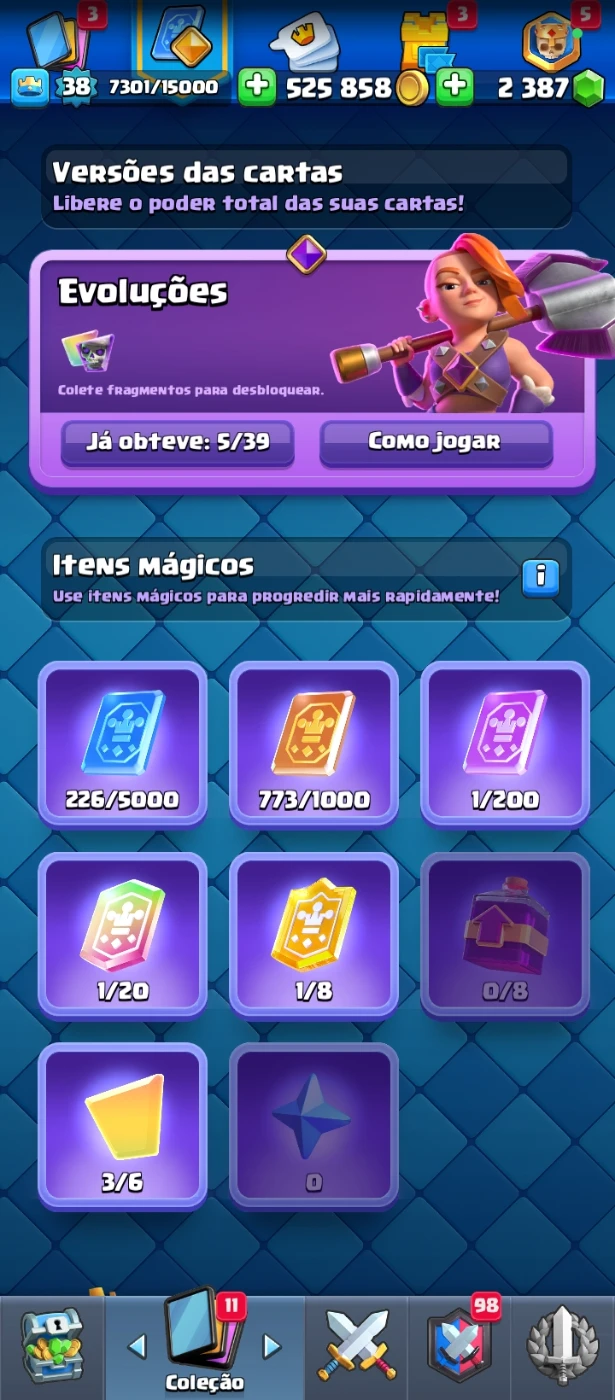This screenshot has width=615, height=1400.
Task: Open the yellow shard item showing 3/6
Action: click(122, 1125)
